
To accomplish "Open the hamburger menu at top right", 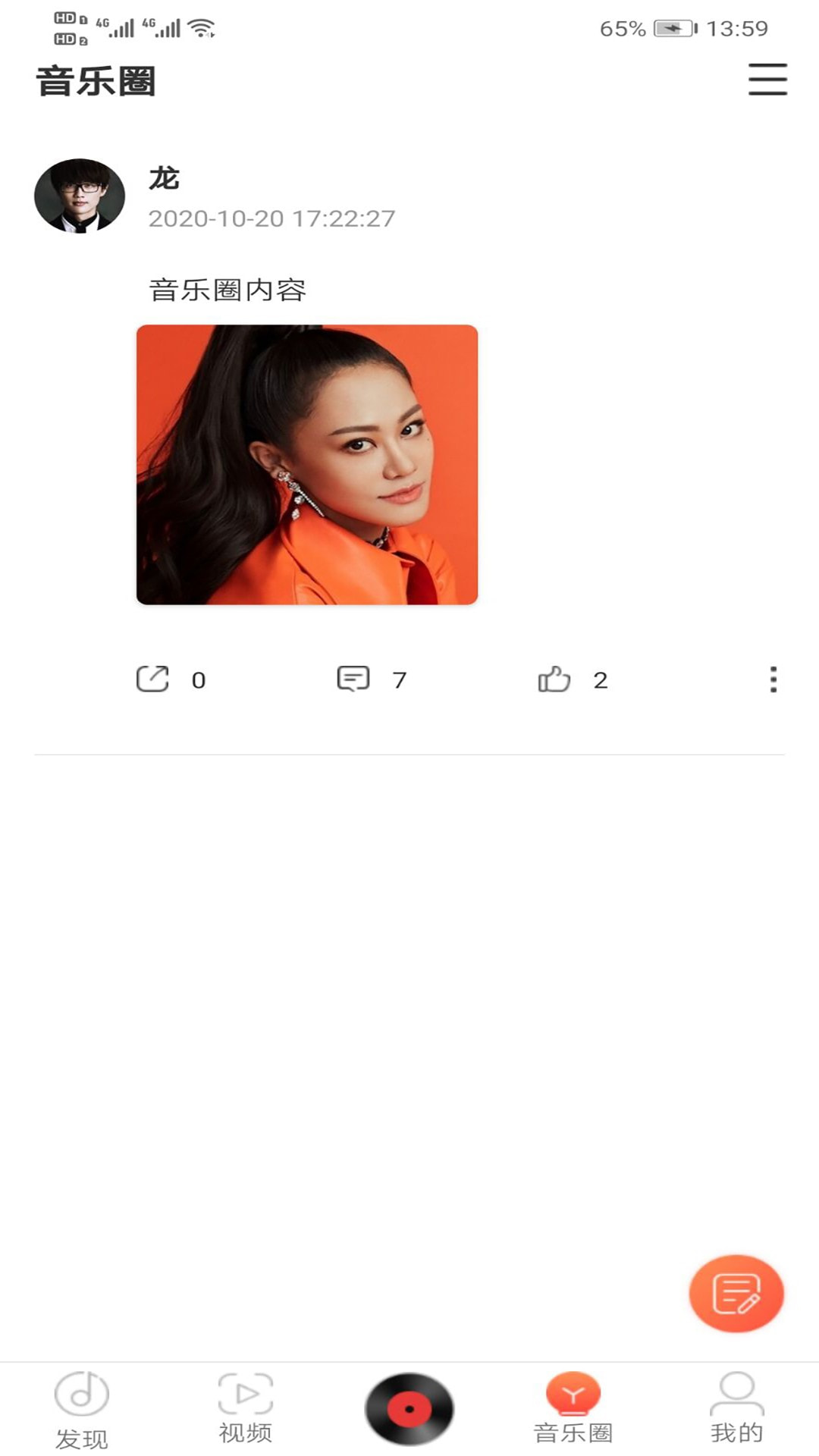I will pos(766,80).
